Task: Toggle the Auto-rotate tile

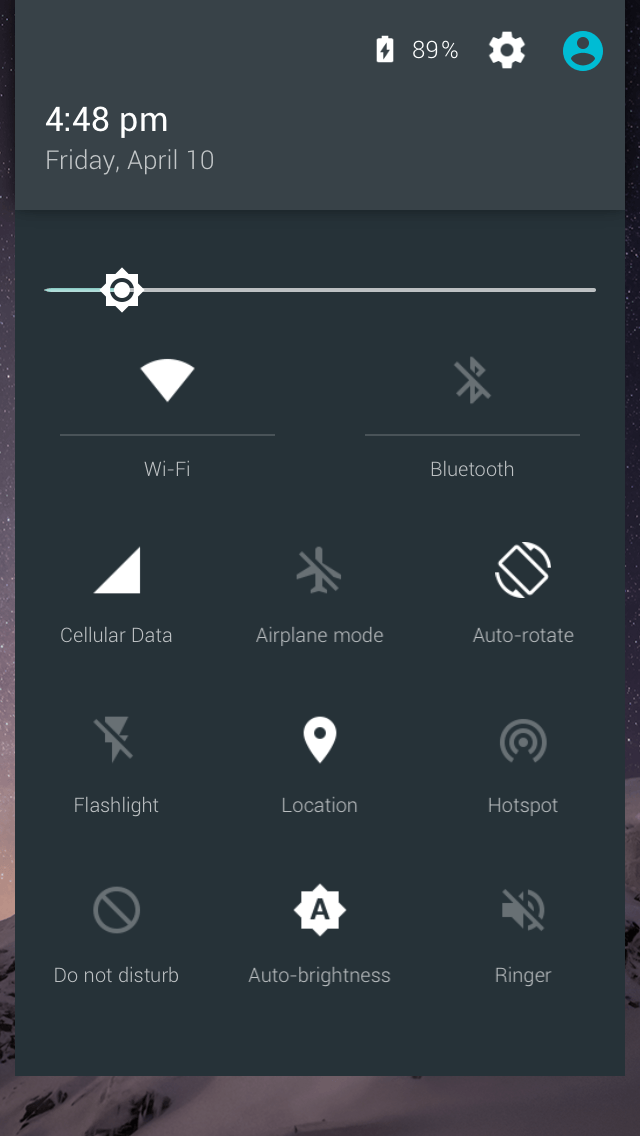Action: [523, 571]
